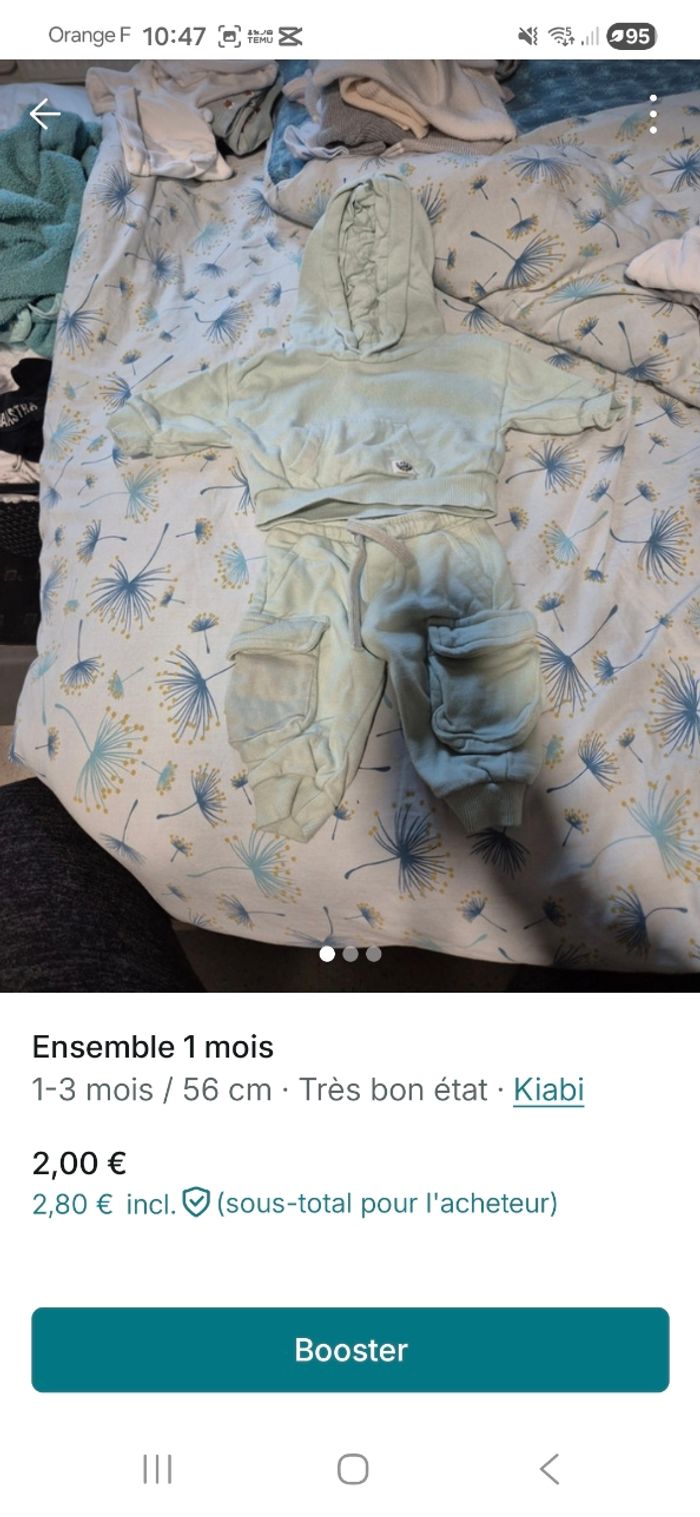
Task: Tap the Booster button
Action: tap(350, 1349)
